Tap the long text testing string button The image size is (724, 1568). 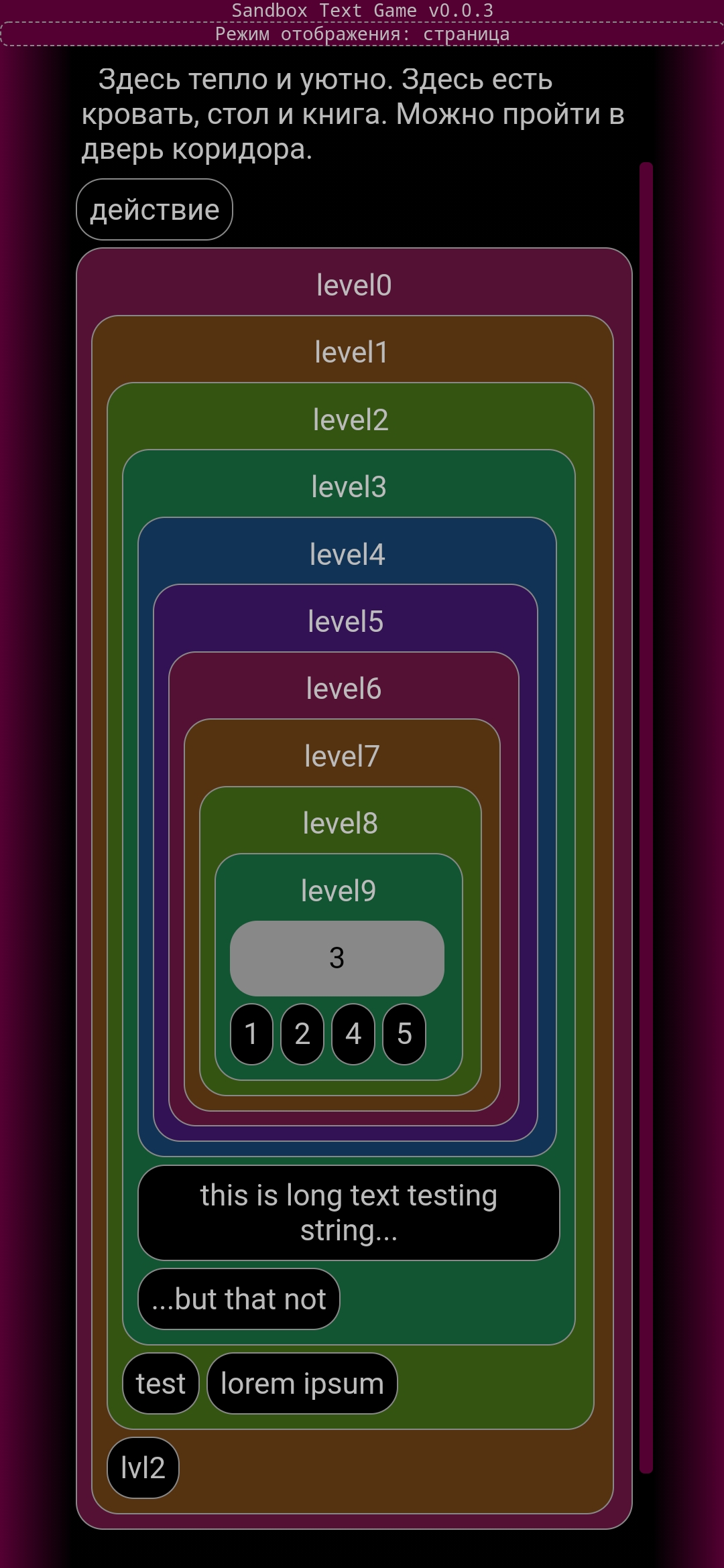point(349,1213)
